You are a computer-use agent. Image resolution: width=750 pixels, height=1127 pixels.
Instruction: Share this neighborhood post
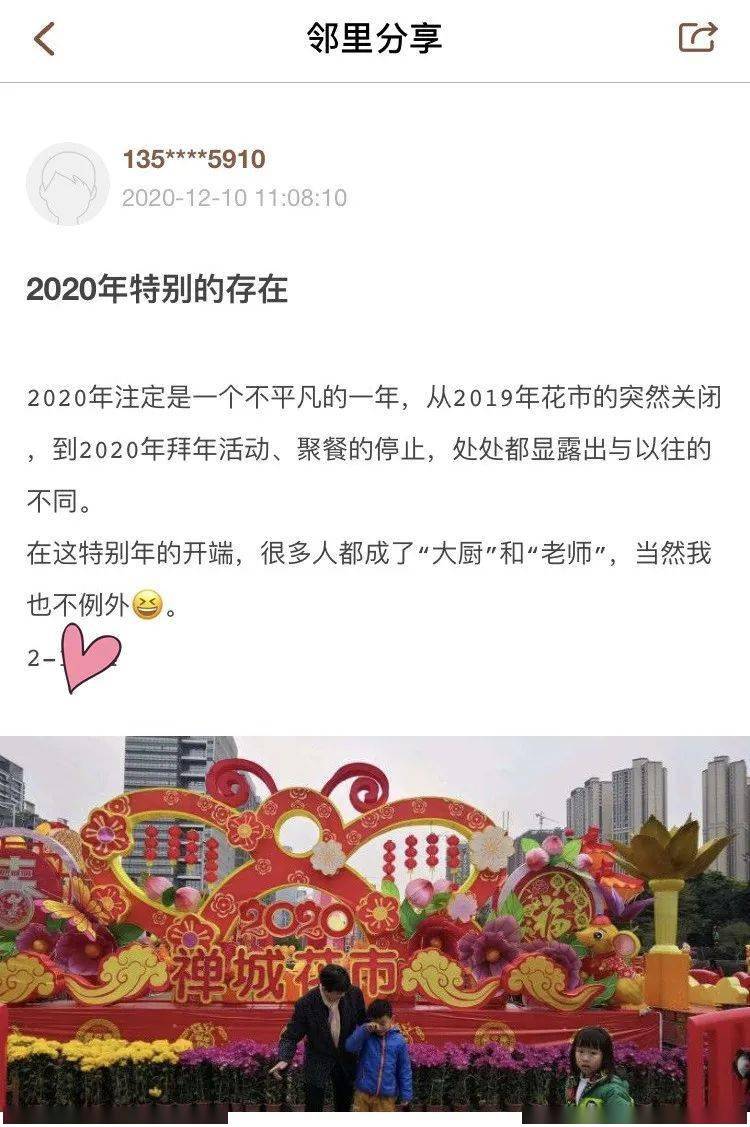[x=698, y=38]
